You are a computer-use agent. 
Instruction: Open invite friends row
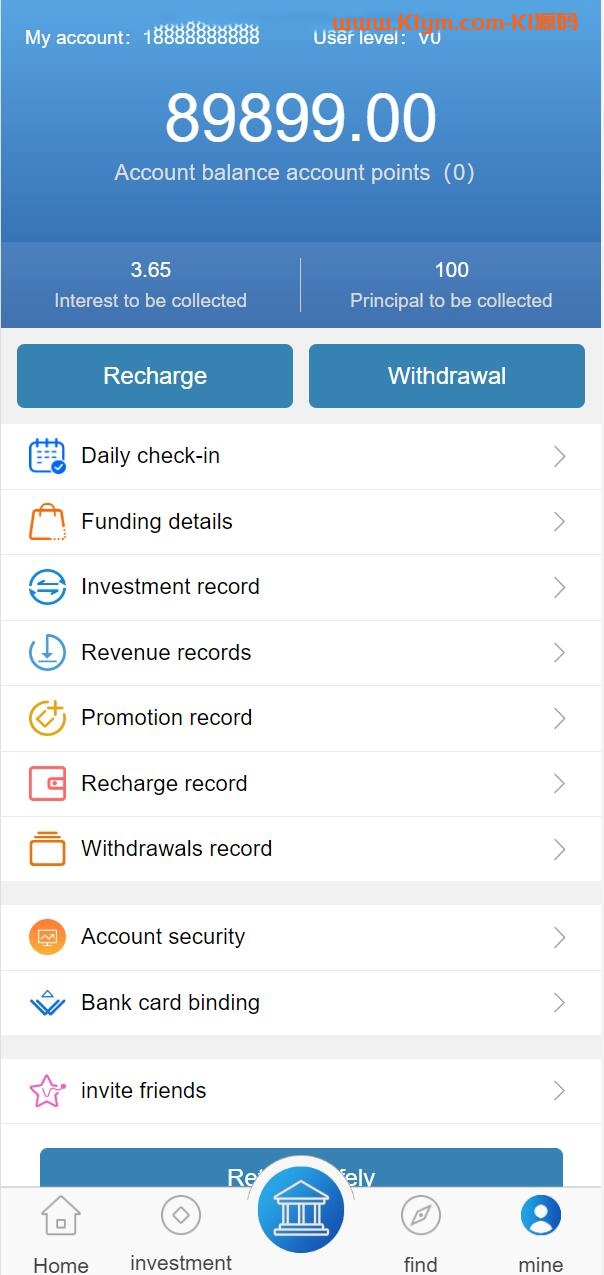[300, 1091]
